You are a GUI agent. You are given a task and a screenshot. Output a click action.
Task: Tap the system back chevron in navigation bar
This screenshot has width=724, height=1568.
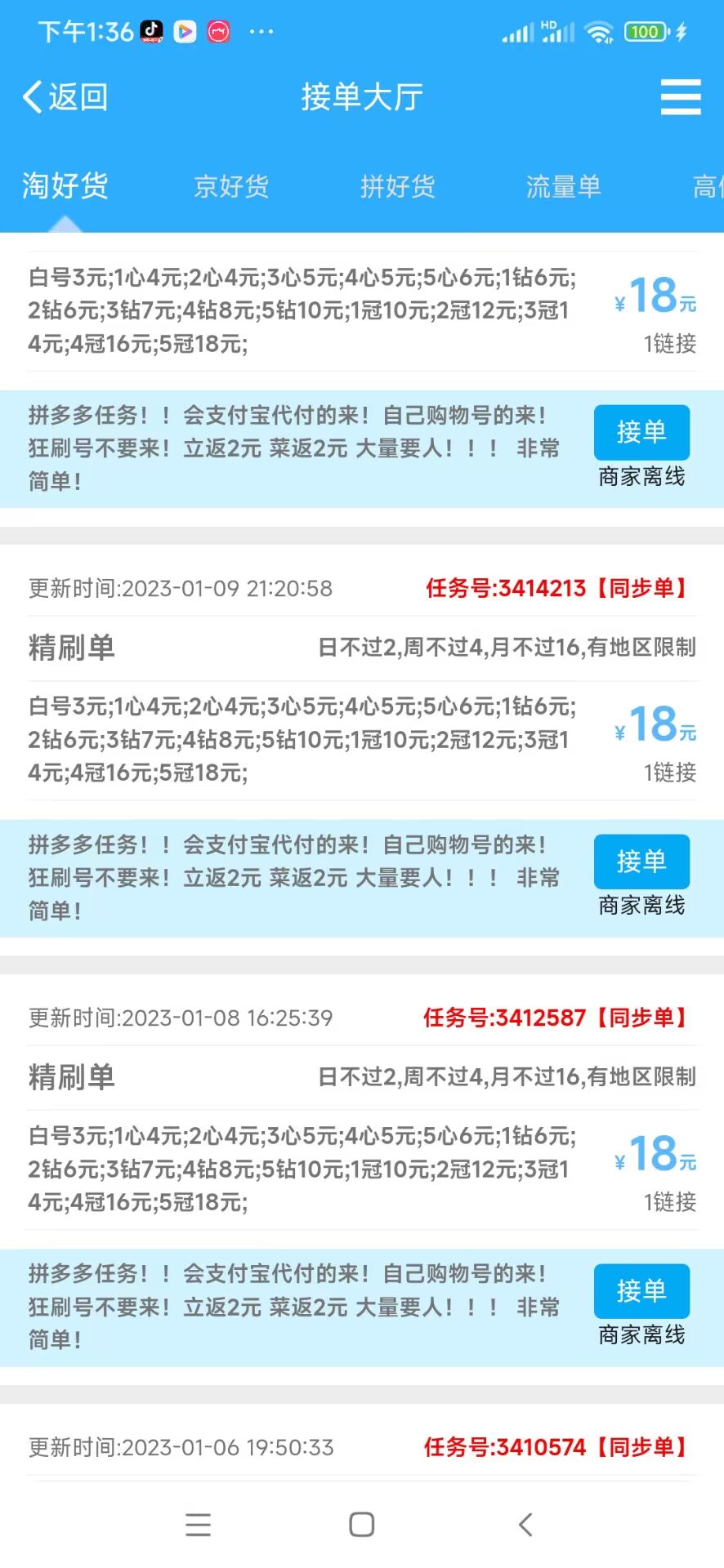(x=525, y=1524)
